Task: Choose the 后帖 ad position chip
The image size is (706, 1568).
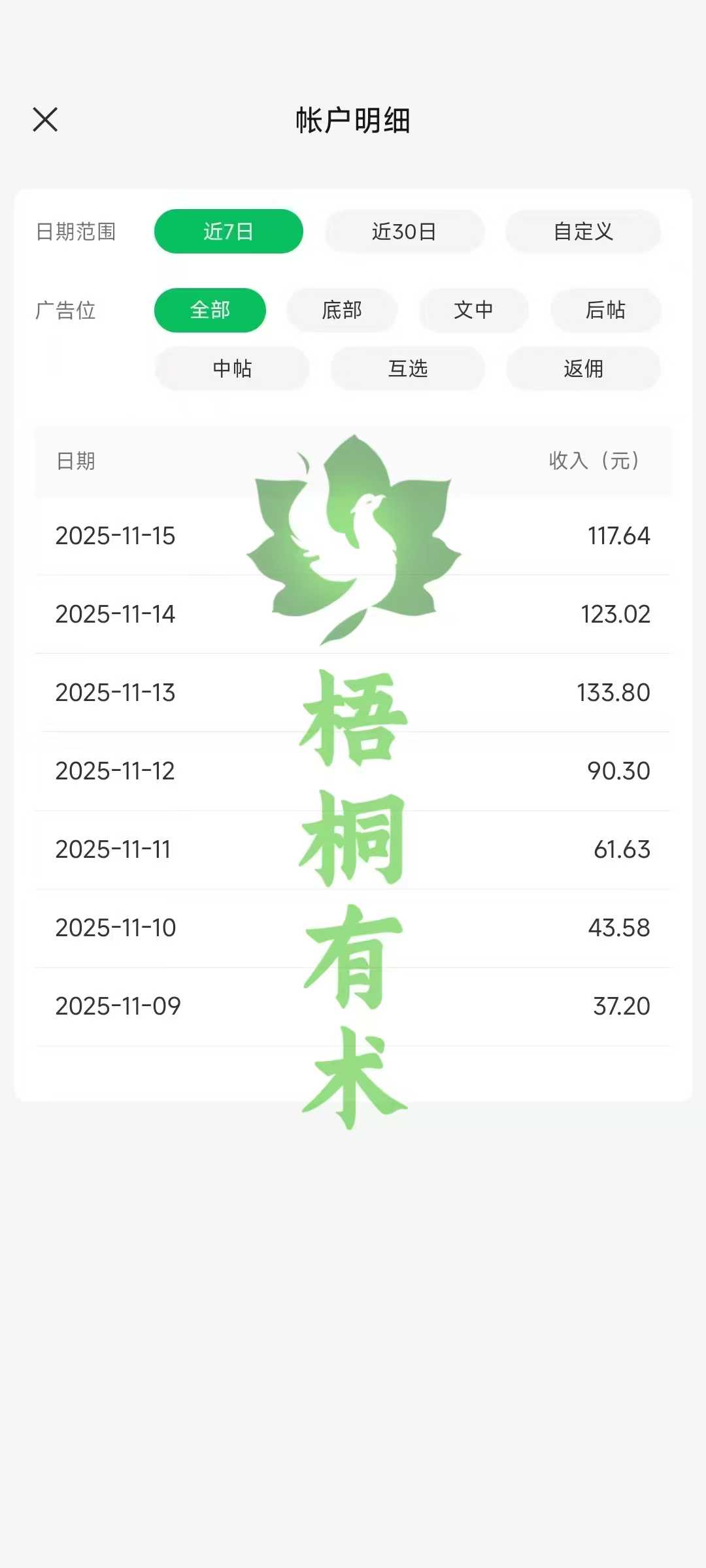Action: coord(605,310)
